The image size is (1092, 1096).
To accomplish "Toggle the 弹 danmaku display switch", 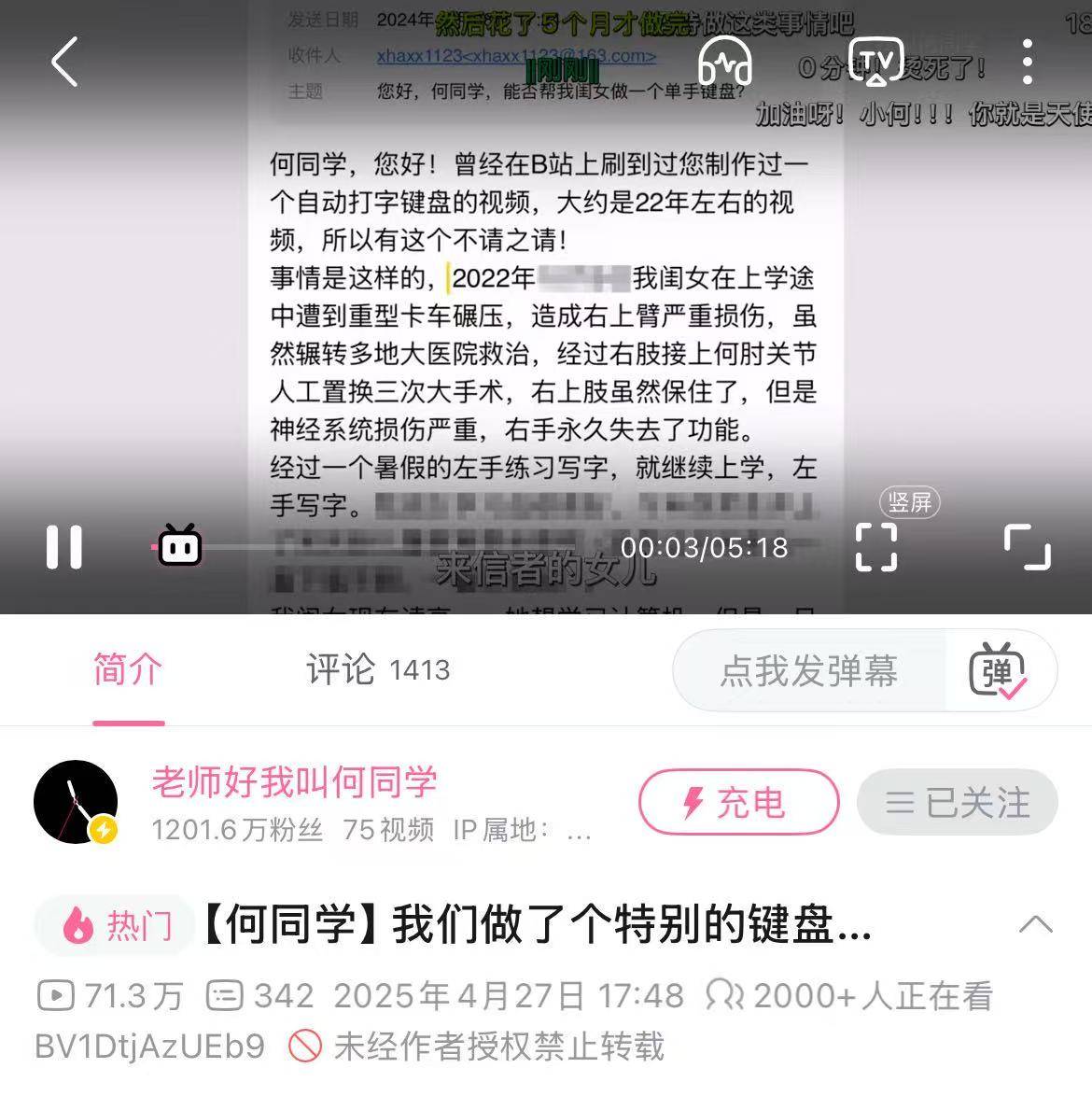I will pos(999,671).
